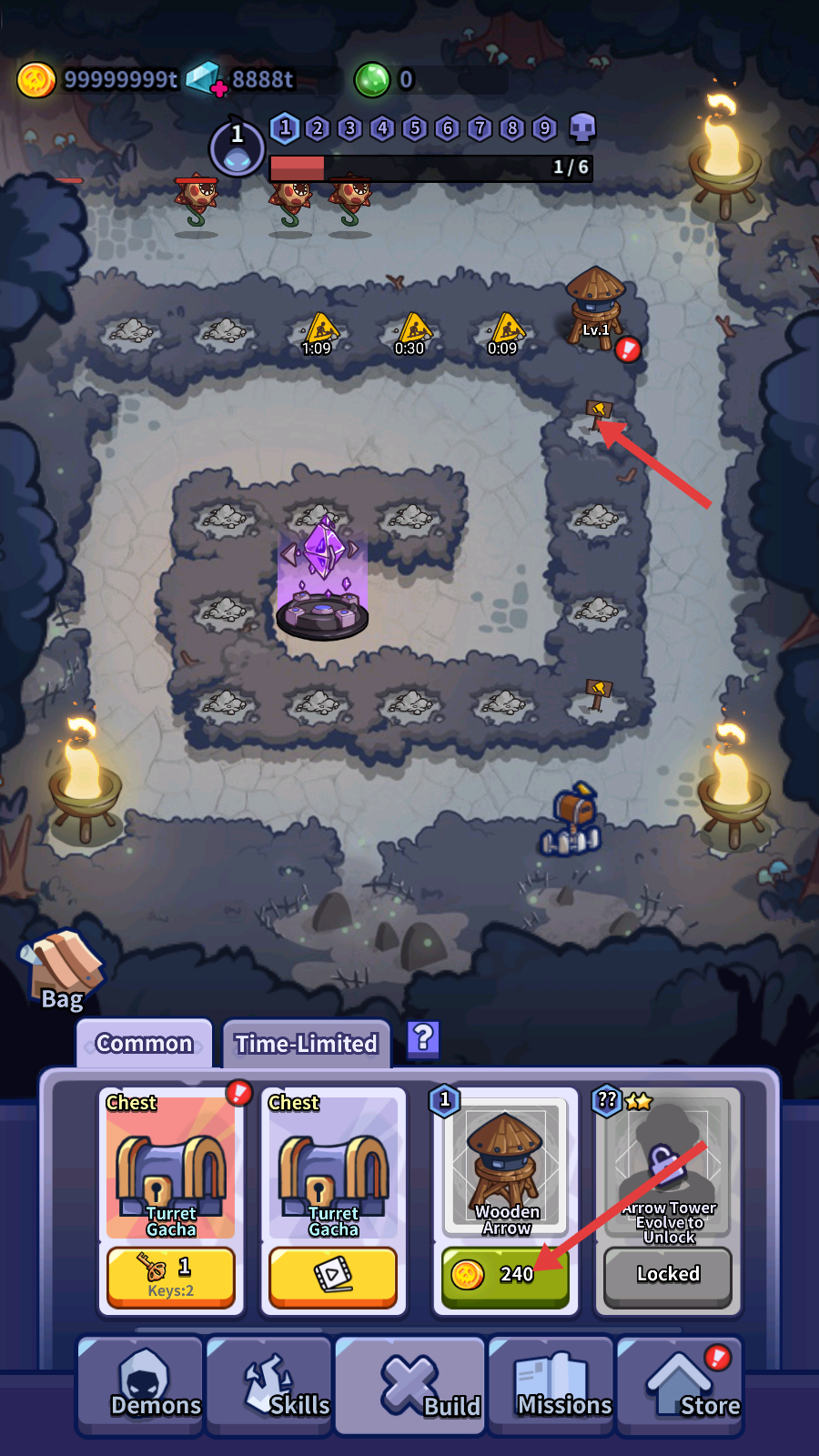Tap the Locked Arrow Tower button
Viewport: 819px width, 1456px height.
click(x=668, y=1275)
